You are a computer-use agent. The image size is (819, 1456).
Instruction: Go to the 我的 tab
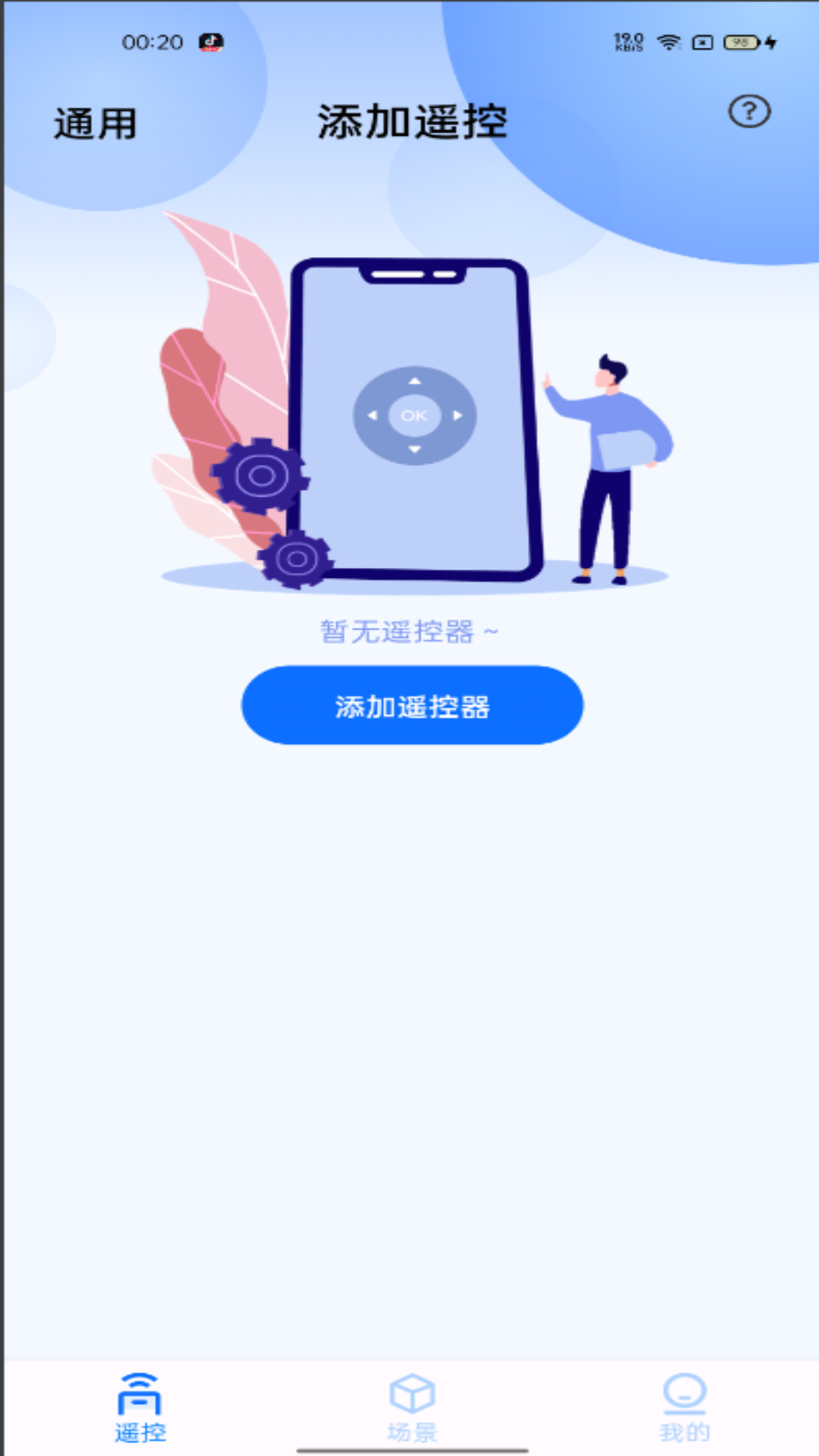coord(685,1408)
